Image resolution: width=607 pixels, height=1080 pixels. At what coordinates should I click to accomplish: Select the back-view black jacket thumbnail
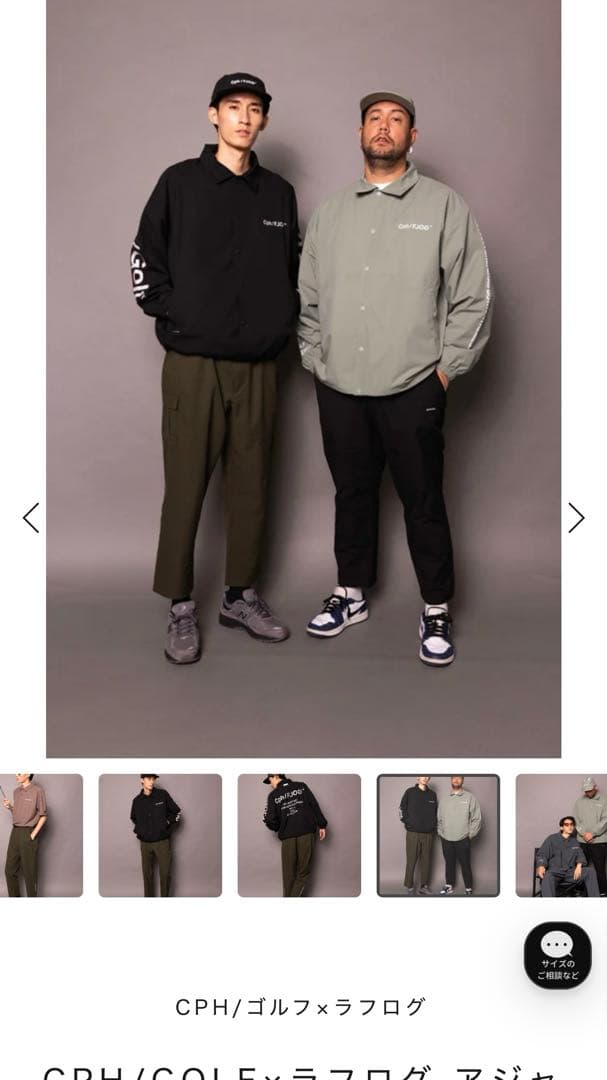[x=299, y=835]
